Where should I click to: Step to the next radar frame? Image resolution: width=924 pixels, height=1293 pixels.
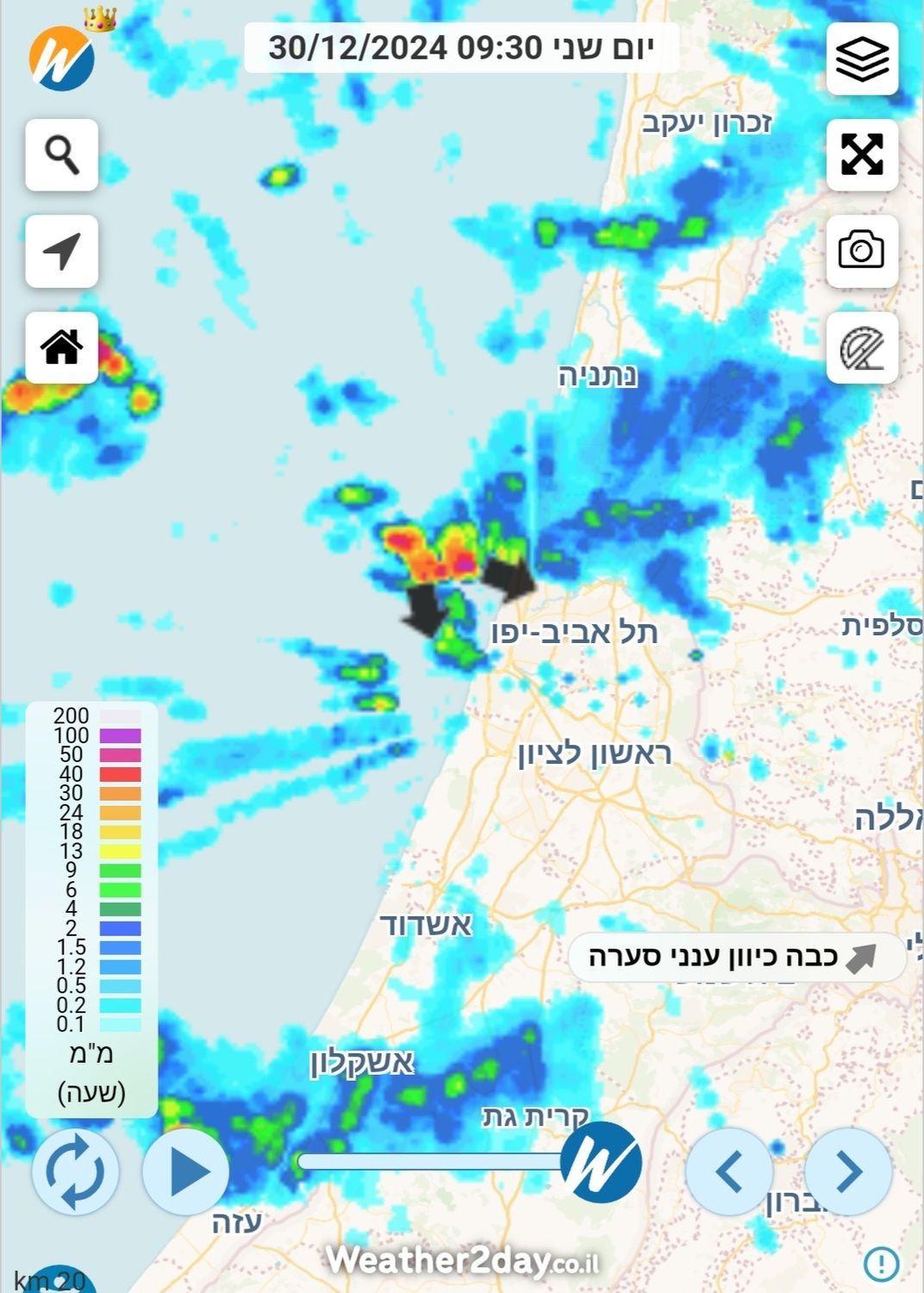pos(848,1171)
